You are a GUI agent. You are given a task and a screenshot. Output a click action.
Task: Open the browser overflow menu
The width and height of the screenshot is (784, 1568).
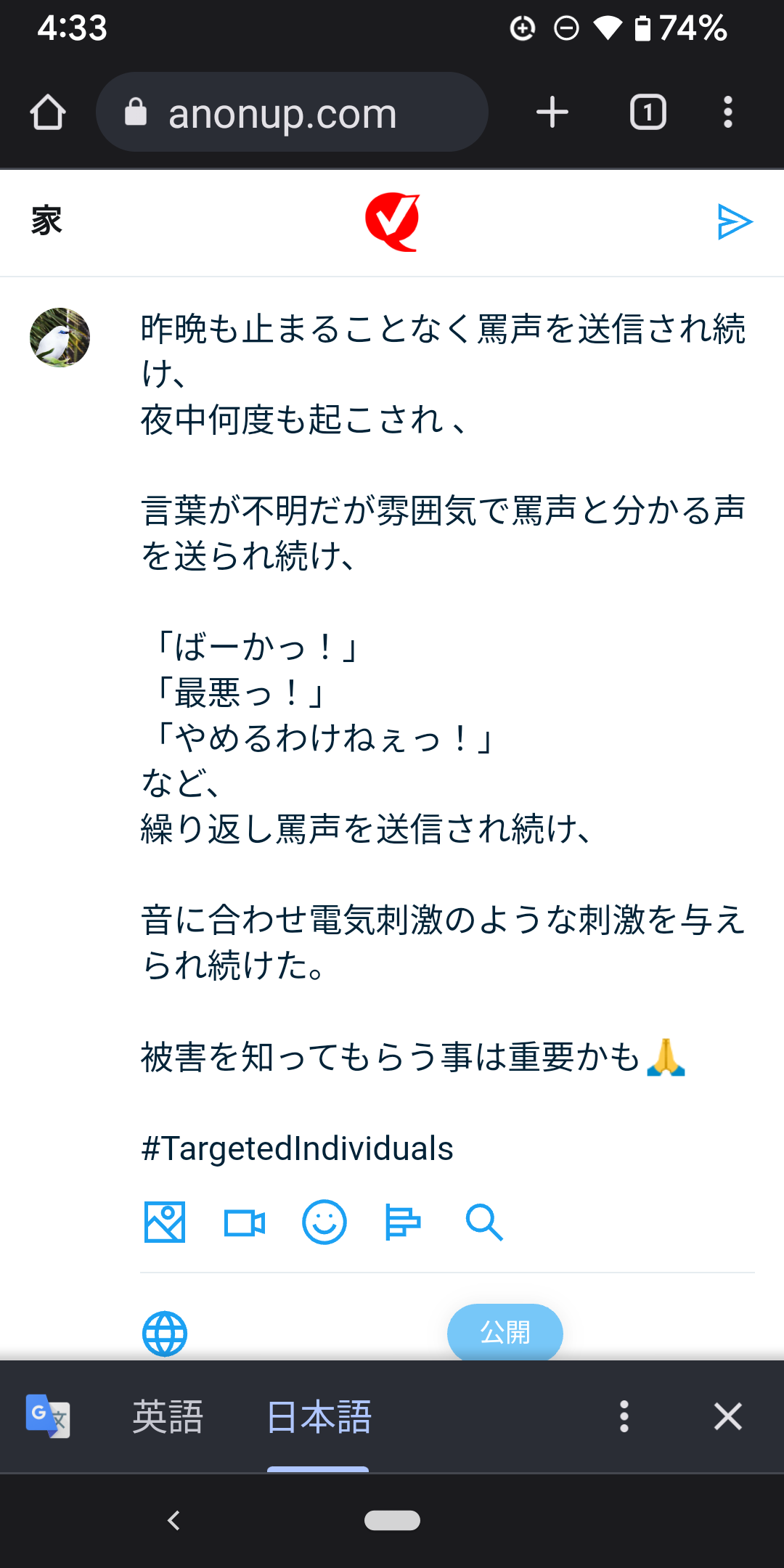[x=727, y=113]
